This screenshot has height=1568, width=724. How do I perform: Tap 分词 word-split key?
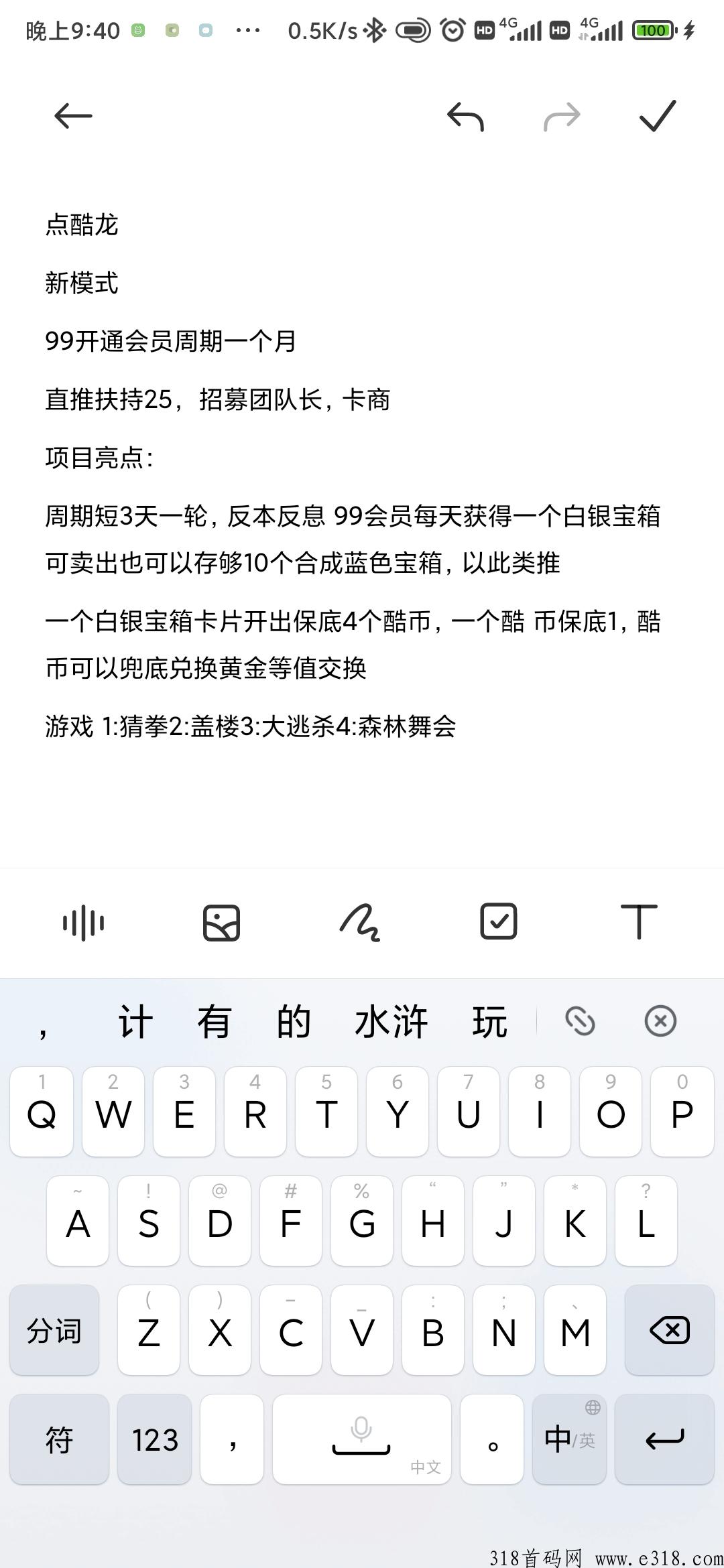click(x=54, y=1331)
